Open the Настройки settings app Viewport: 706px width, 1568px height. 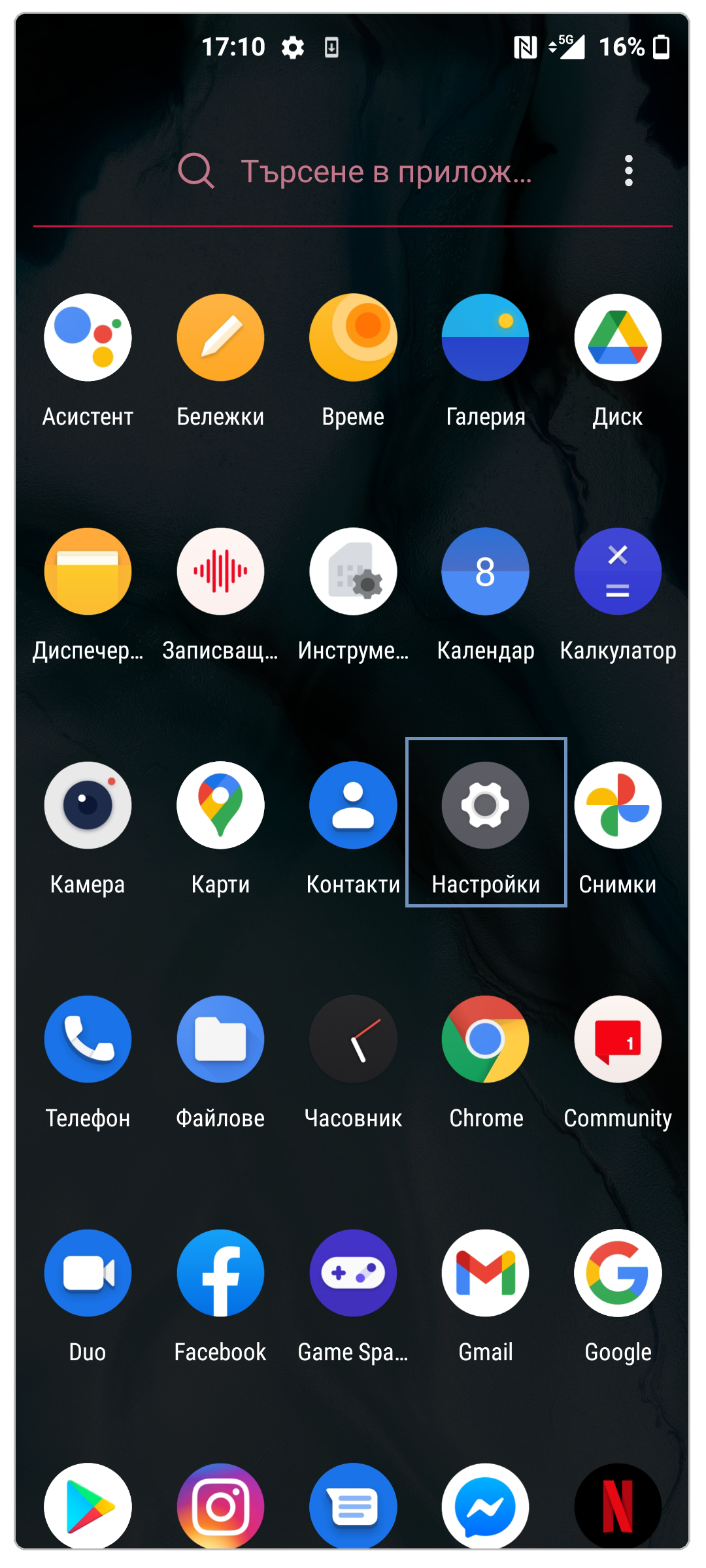pos(485,805)
